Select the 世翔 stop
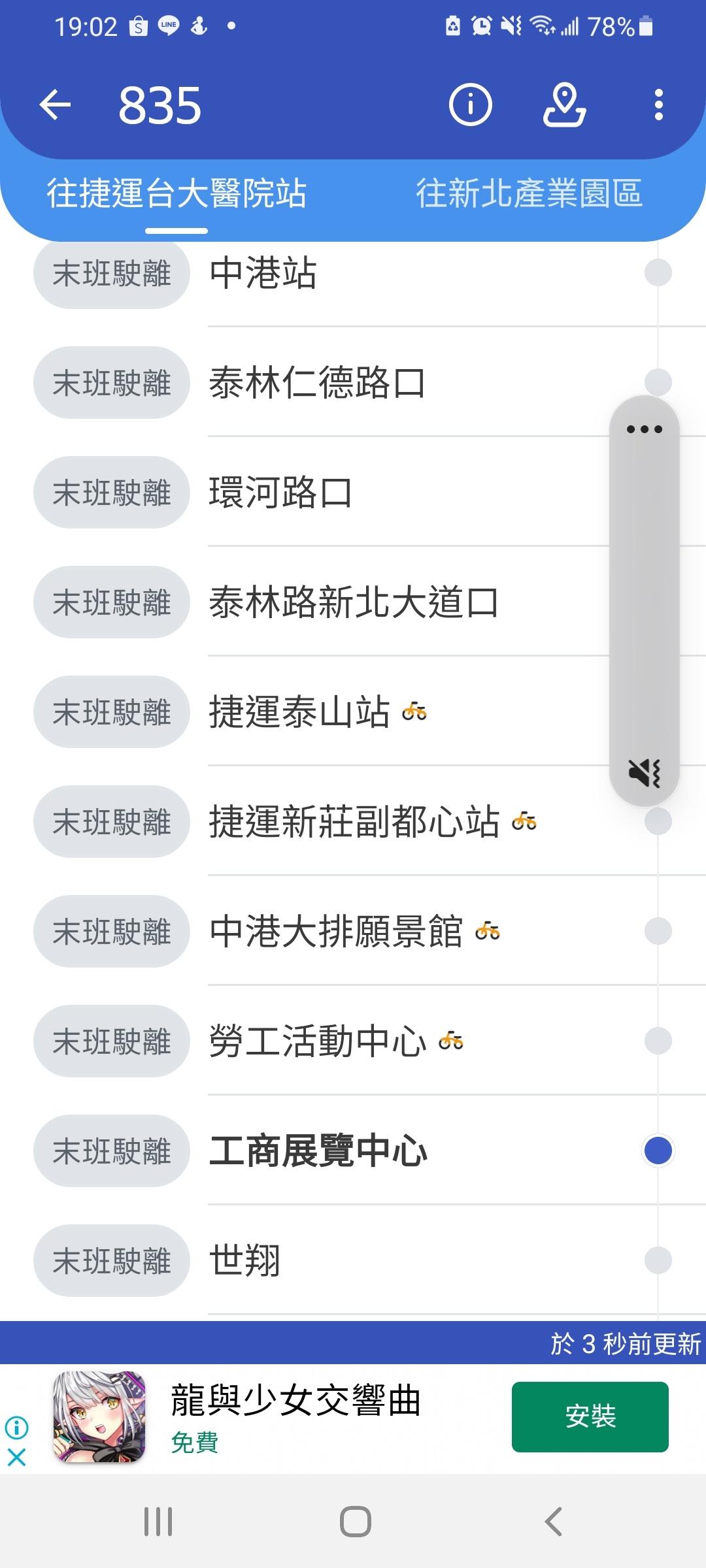Viewport: 706px width, 1568px height. click(x=353, y=1260)
